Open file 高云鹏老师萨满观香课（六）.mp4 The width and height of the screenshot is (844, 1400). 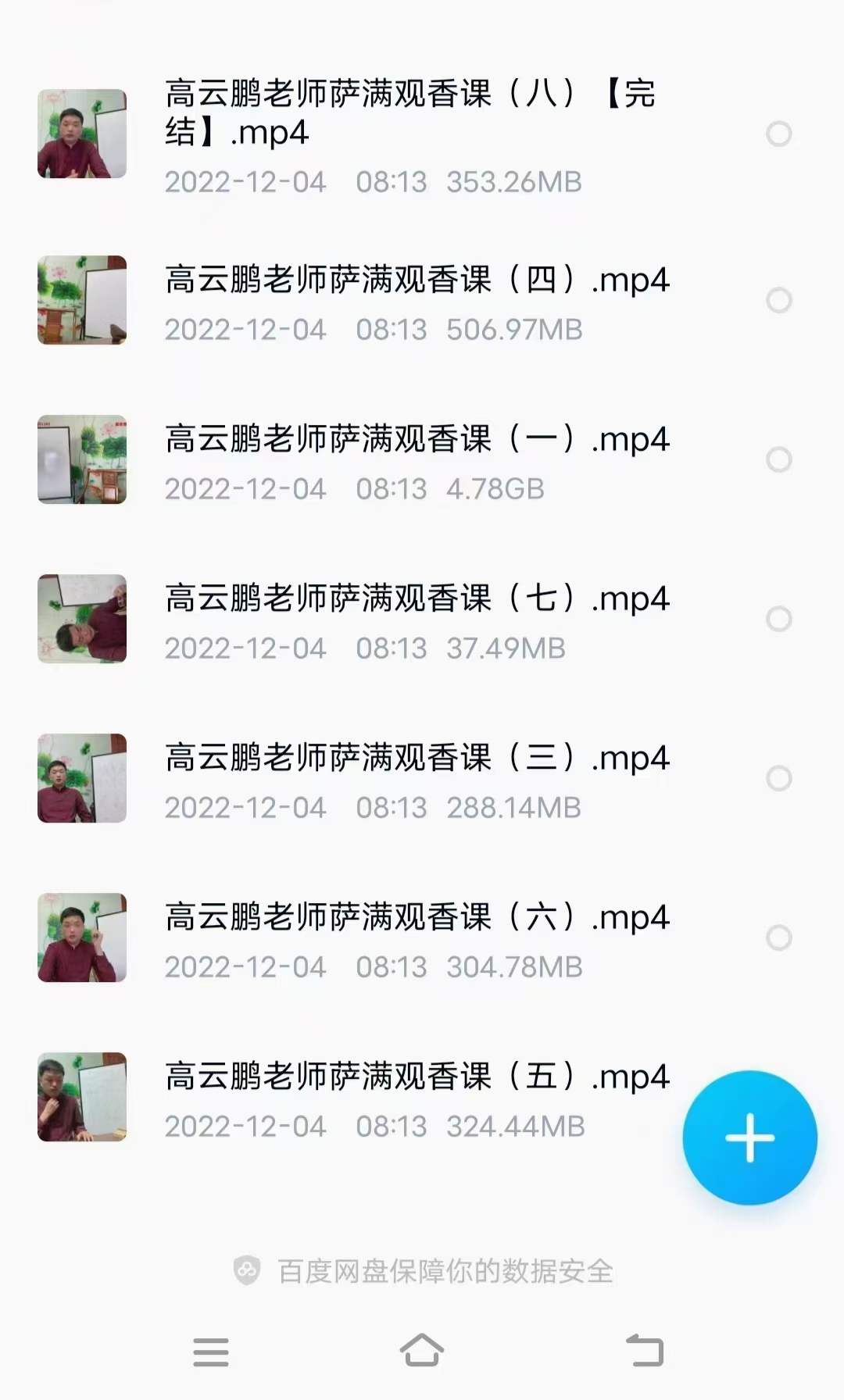(414, 917)
